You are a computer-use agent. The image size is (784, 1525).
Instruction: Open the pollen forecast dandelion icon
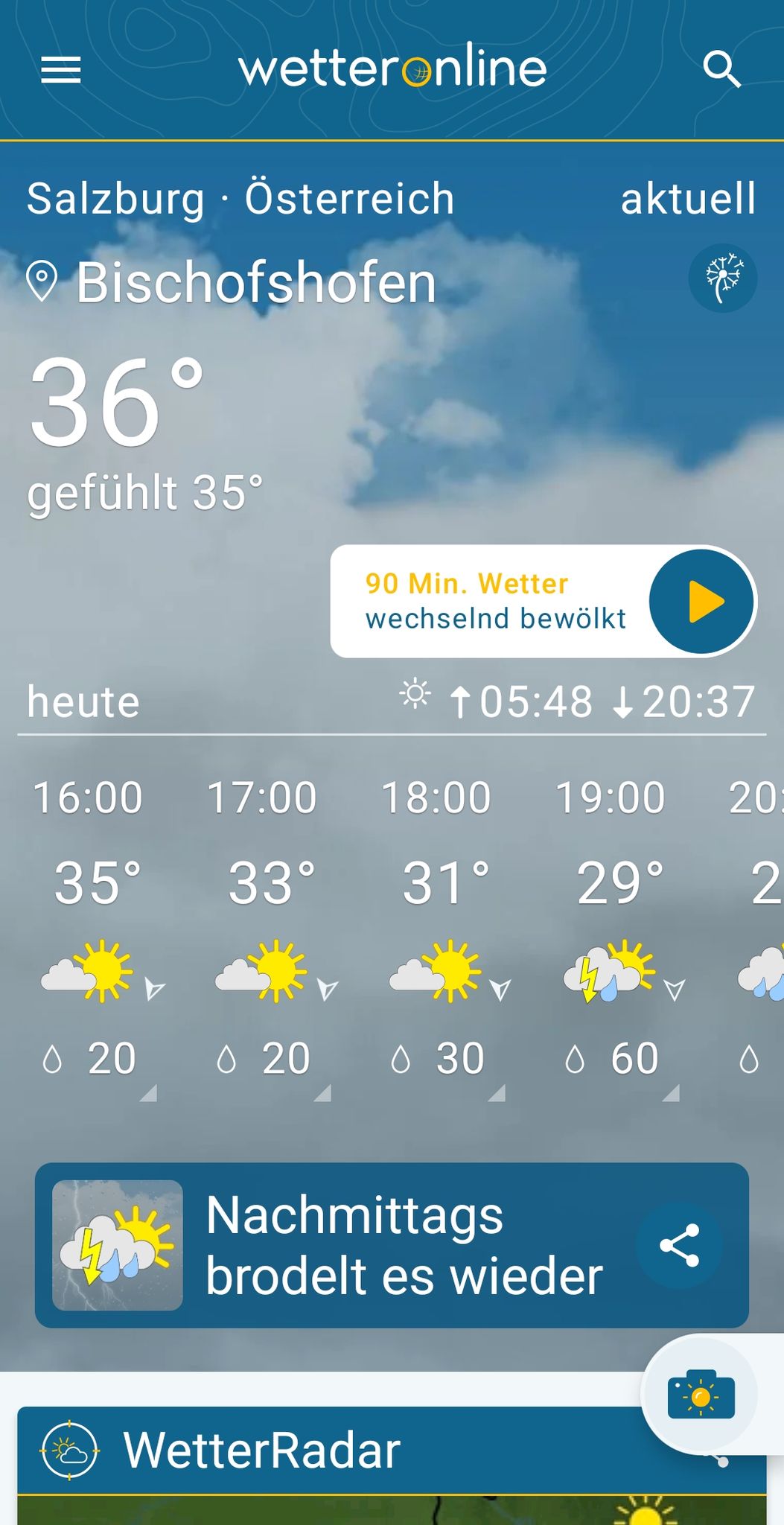point(722,278)
